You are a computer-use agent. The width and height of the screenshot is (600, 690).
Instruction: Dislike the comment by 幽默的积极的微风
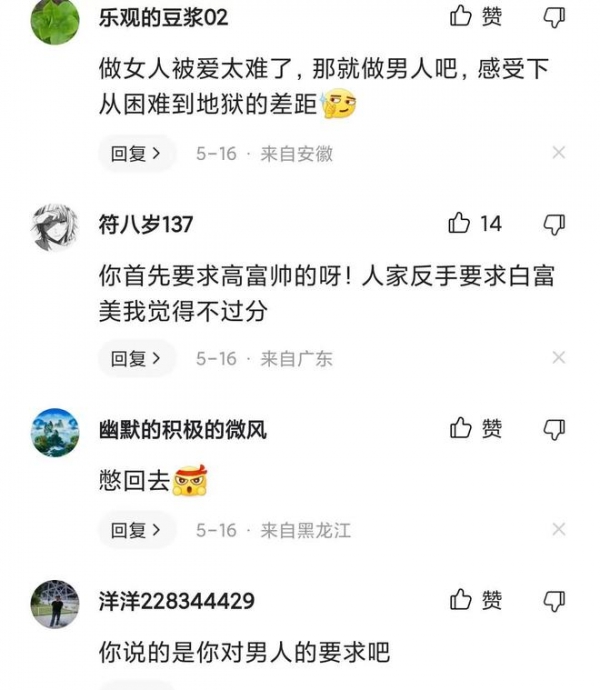point(553,428)
